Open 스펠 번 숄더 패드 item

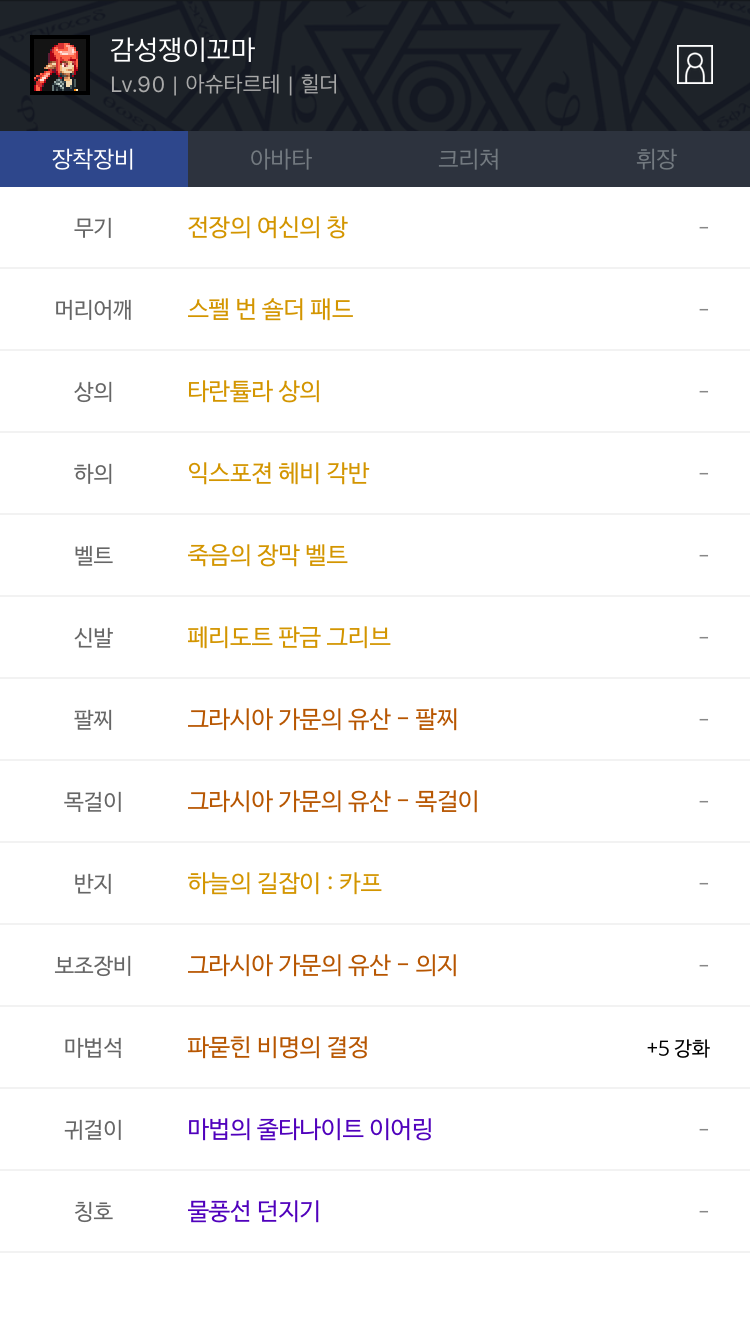coord(270,309)
